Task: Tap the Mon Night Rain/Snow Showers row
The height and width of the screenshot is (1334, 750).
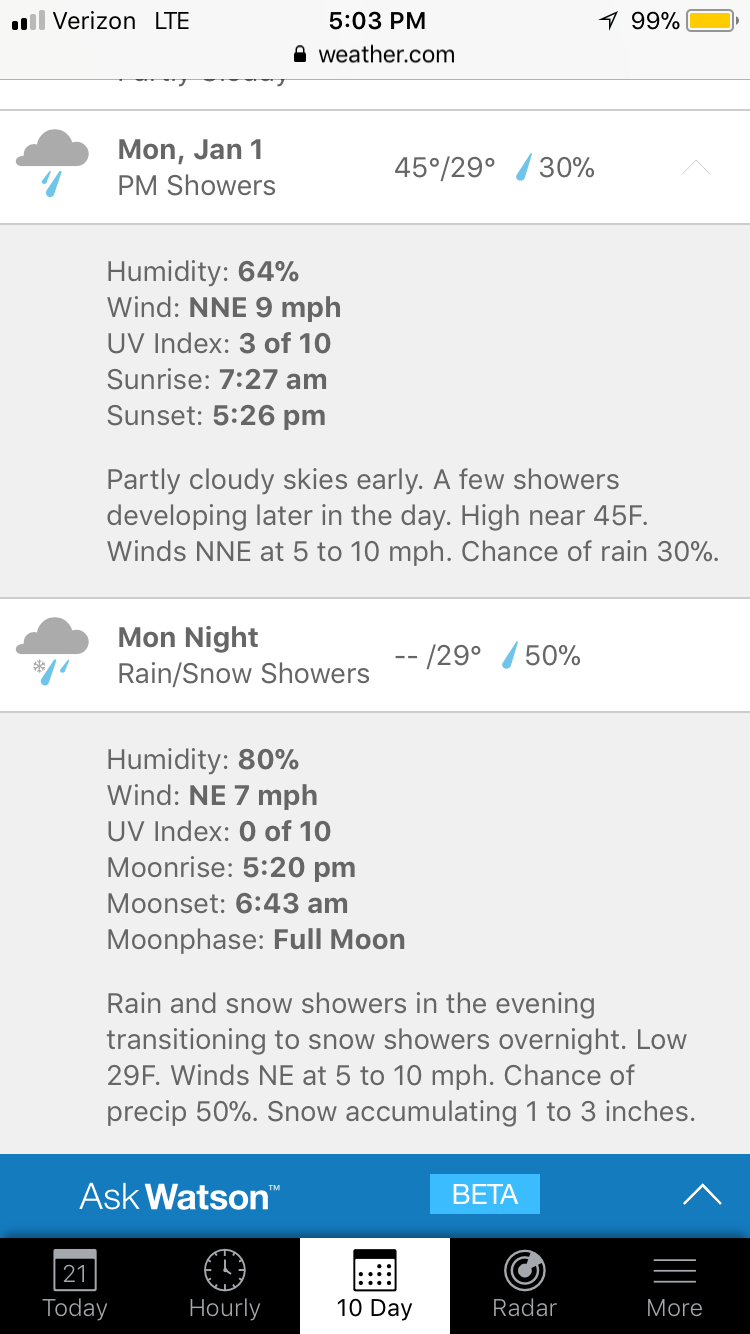Action: (375, 655)
